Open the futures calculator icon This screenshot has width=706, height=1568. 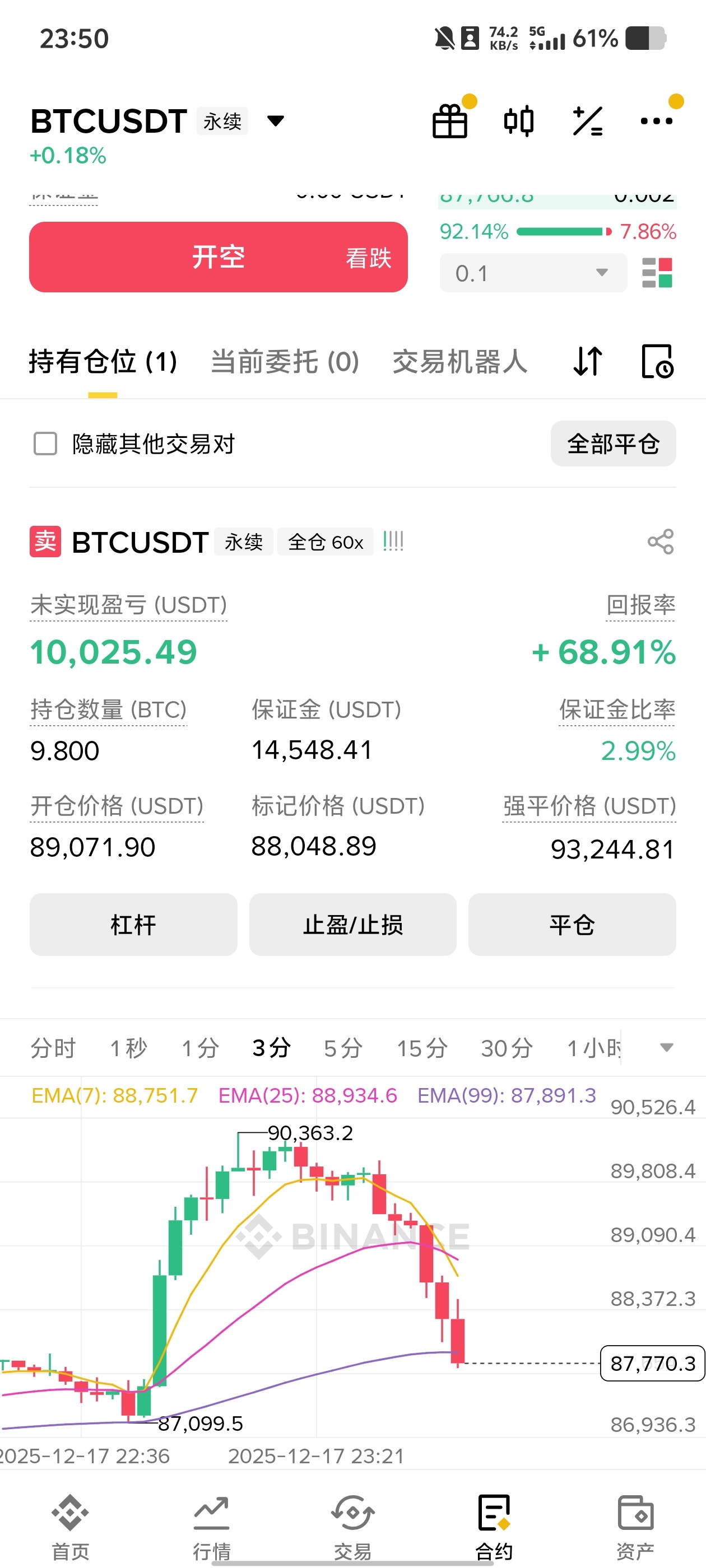click(x=587, y=120)
